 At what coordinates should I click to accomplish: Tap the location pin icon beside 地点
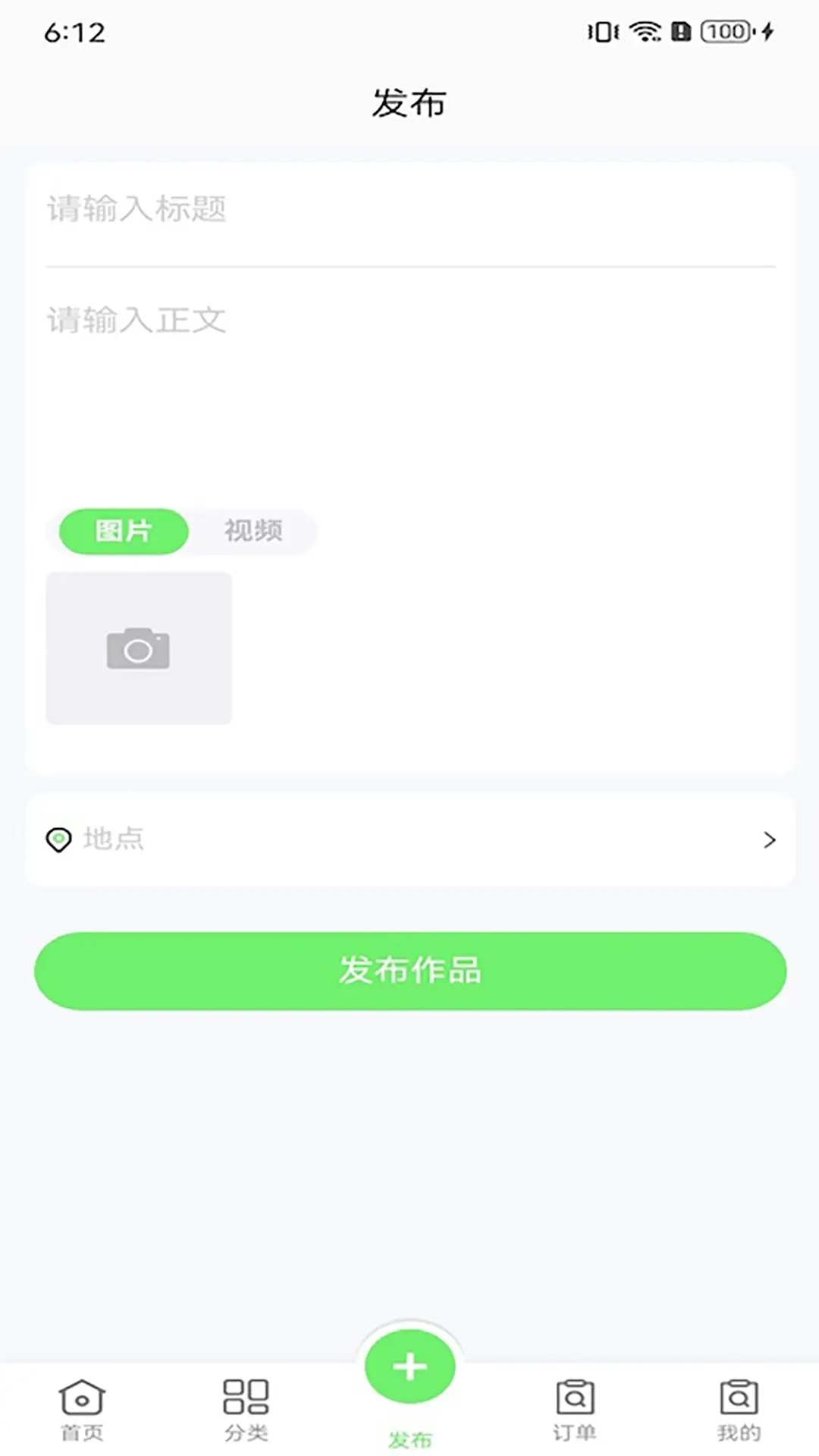(x=60, y=840)
